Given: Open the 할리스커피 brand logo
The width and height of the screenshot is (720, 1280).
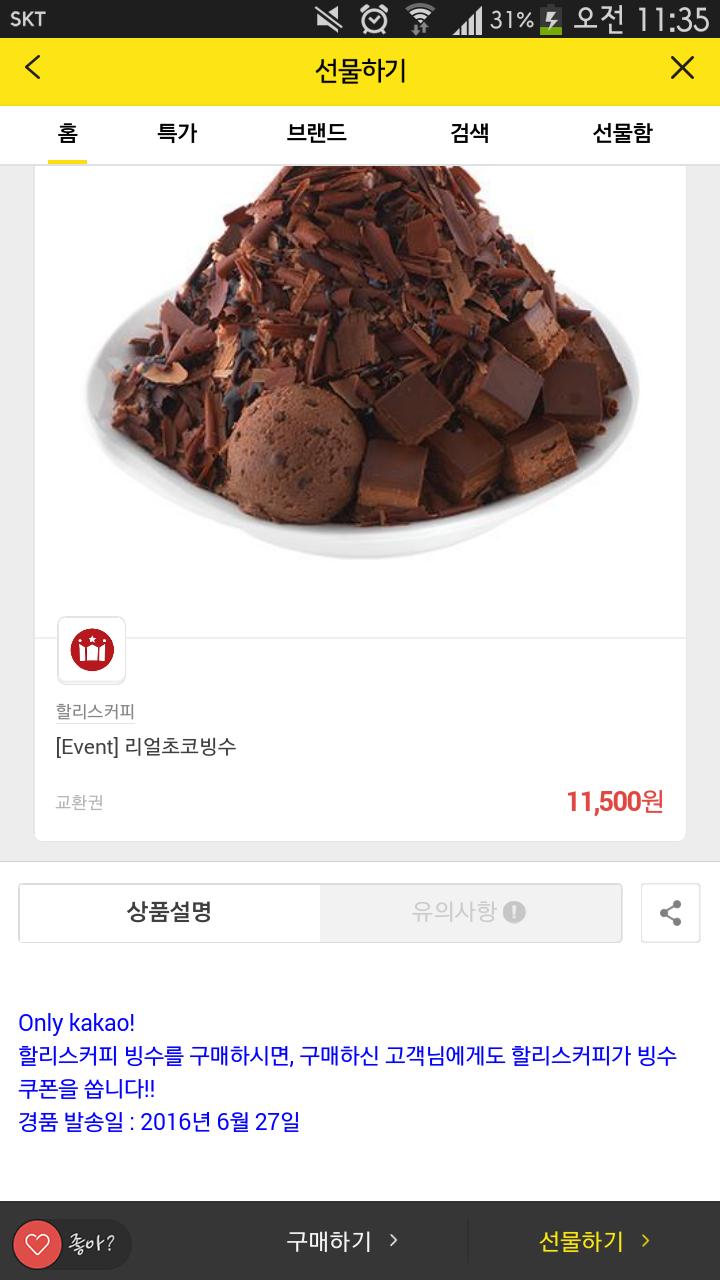Looking at the screenshot, I should 92,650.
